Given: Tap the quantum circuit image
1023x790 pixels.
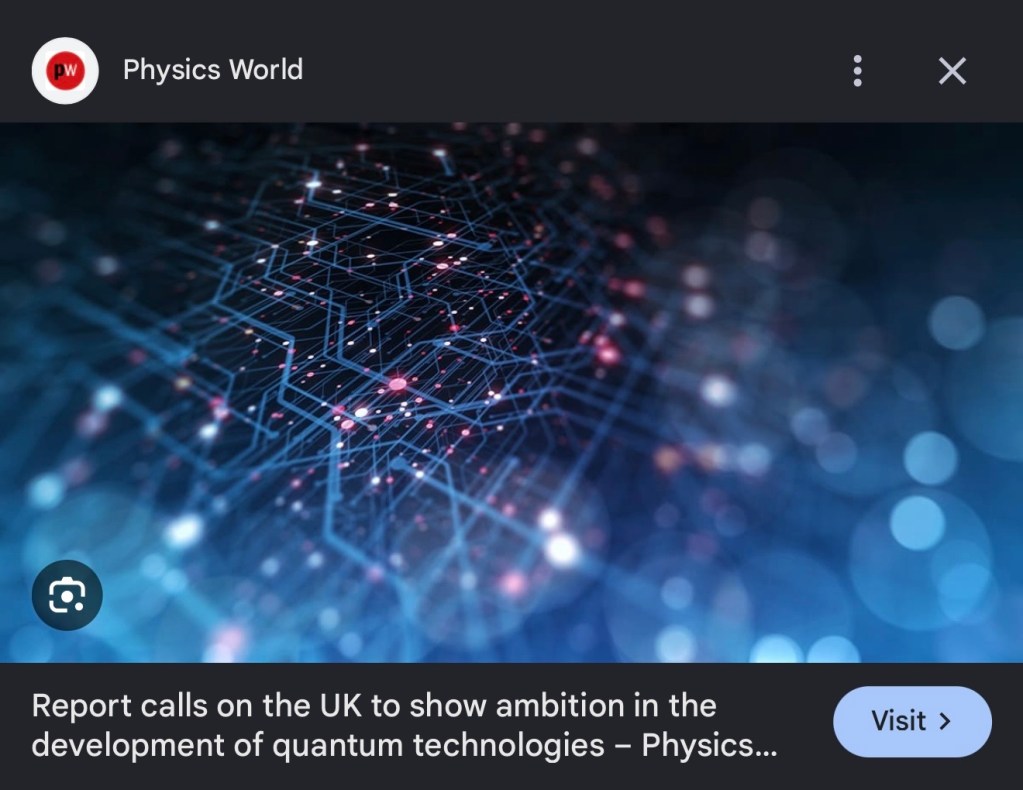Looking at the screenshot, I should (512, 393).
